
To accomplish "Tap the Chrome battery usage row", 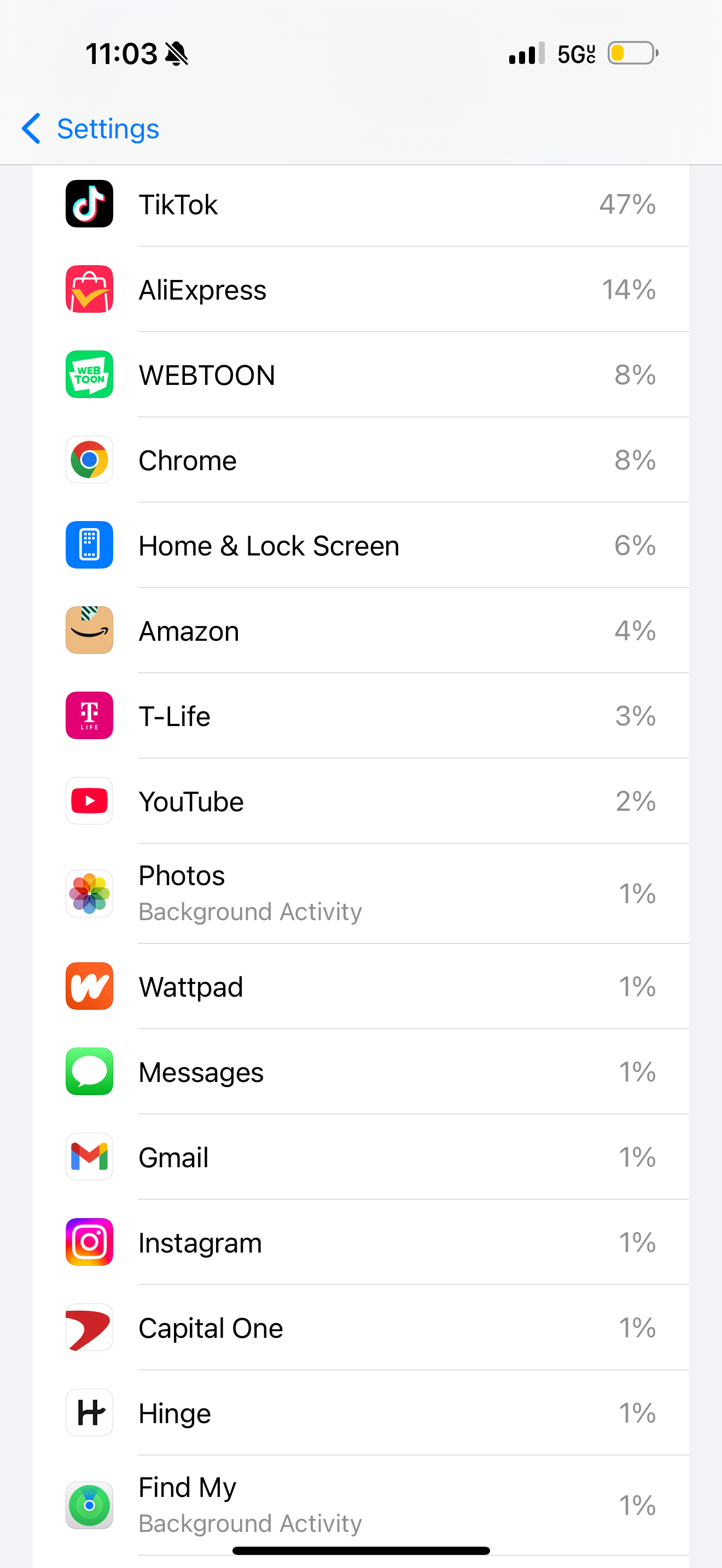I will tap(360, 460).
